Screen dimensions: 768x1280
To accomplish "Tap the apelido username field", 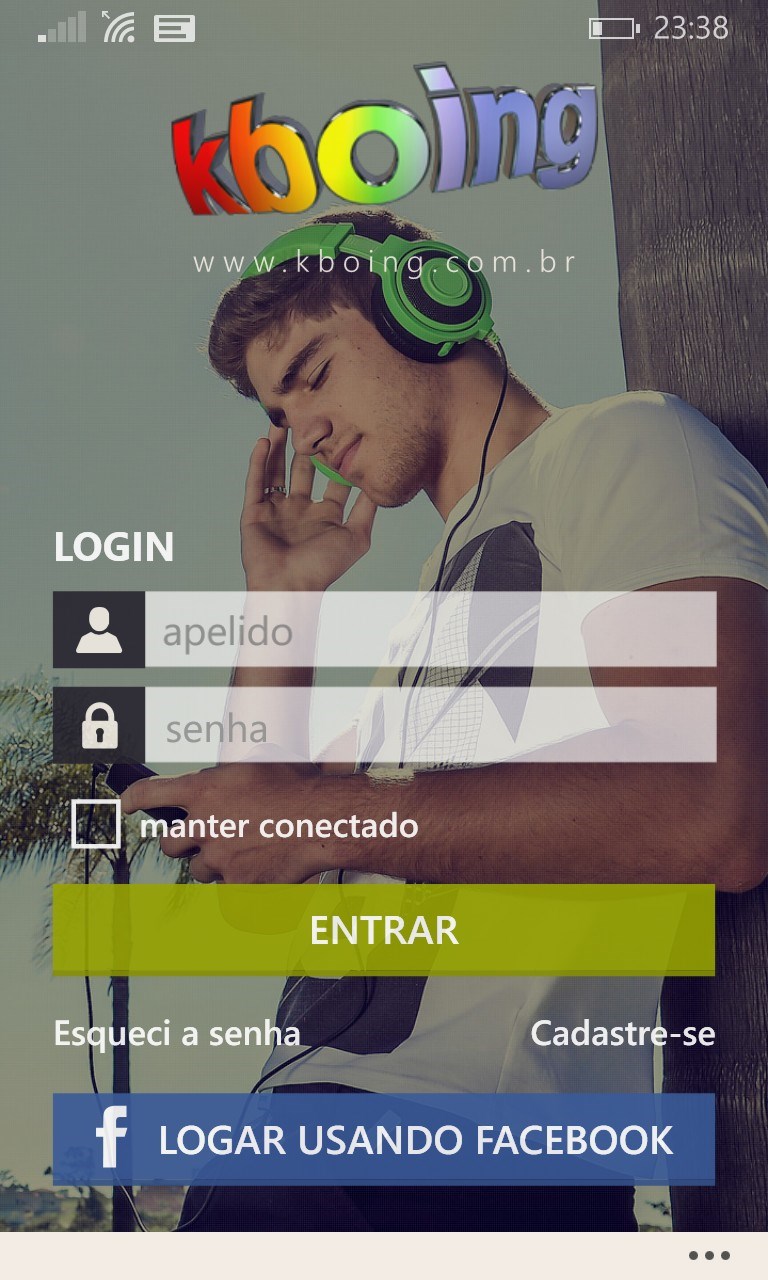I will coord(430,630).
